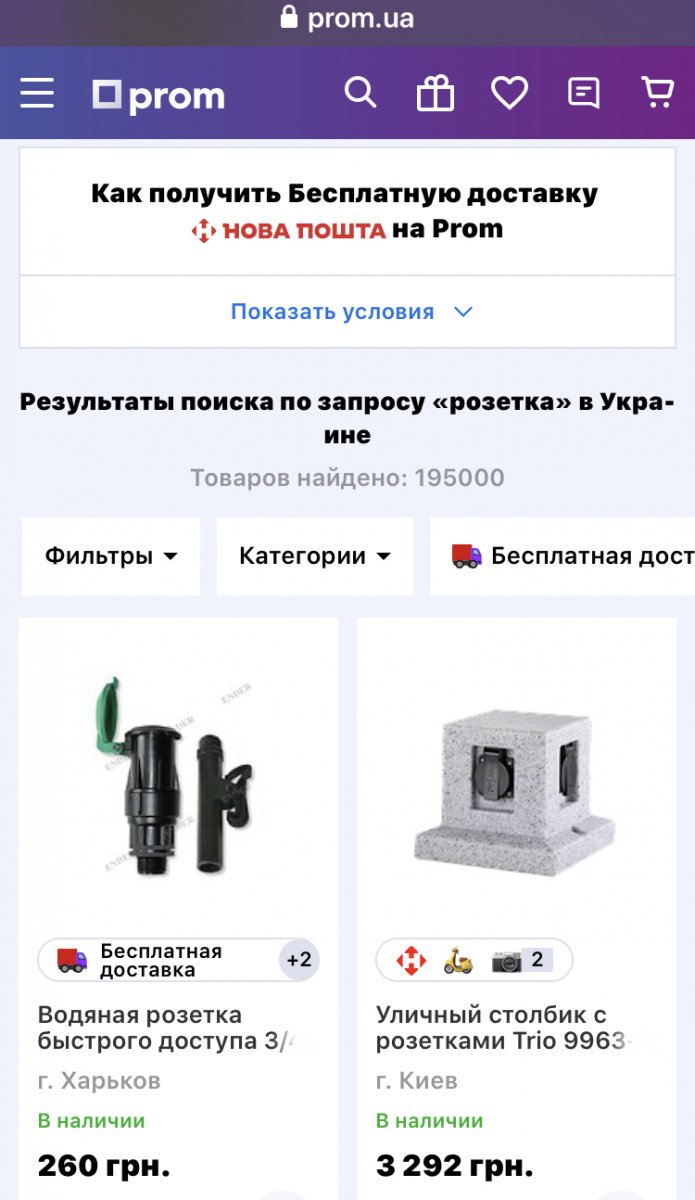Go to the Prom home logo
Screen dimensions: 695x1200
159,96
